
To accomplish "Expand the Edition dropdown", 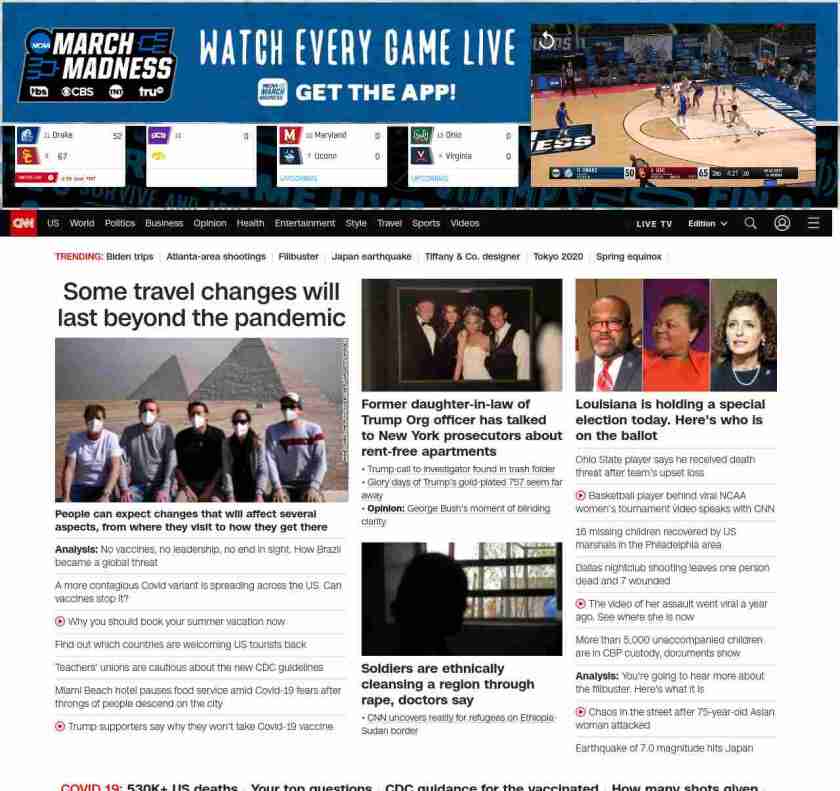I will 707,224.
